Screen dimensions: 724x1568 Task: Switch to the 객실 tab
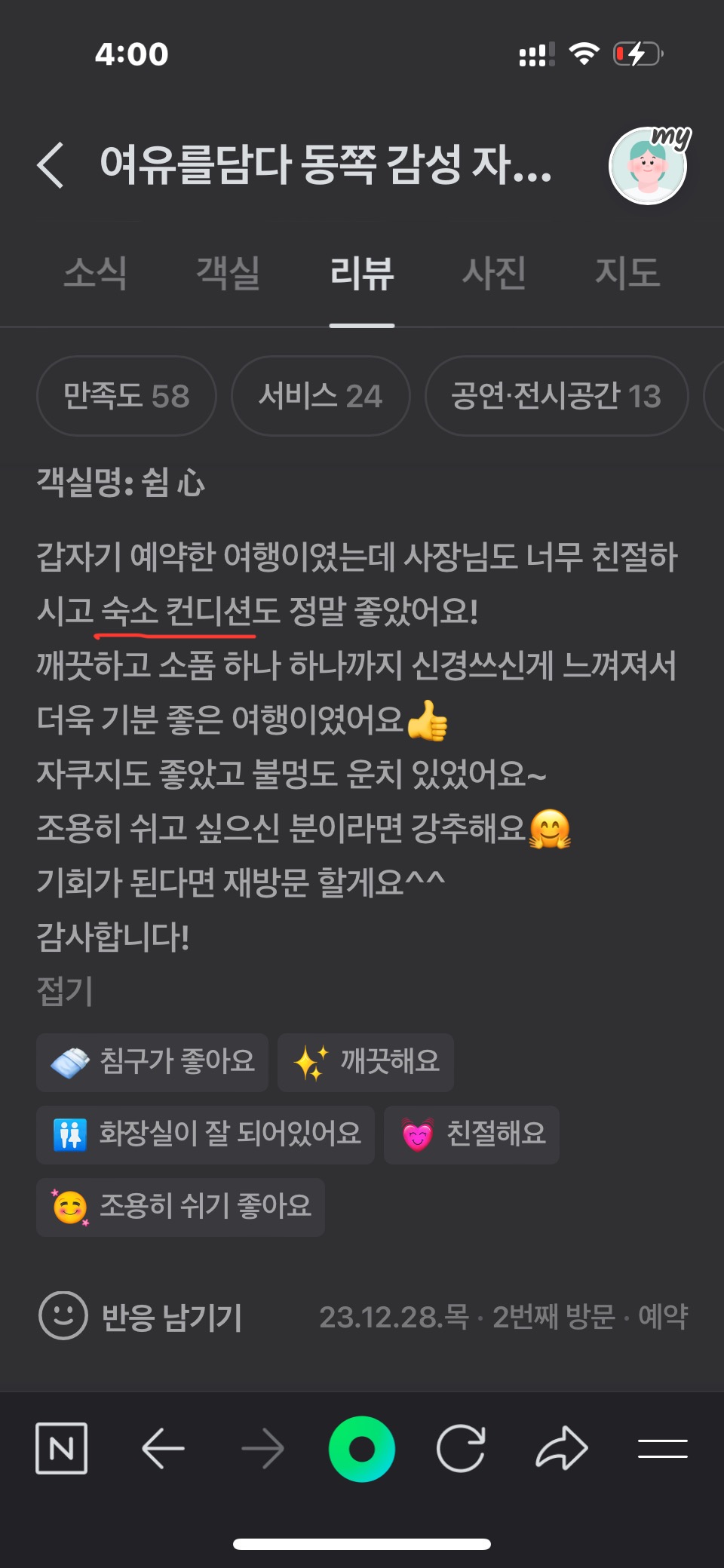tap(228, 272)
